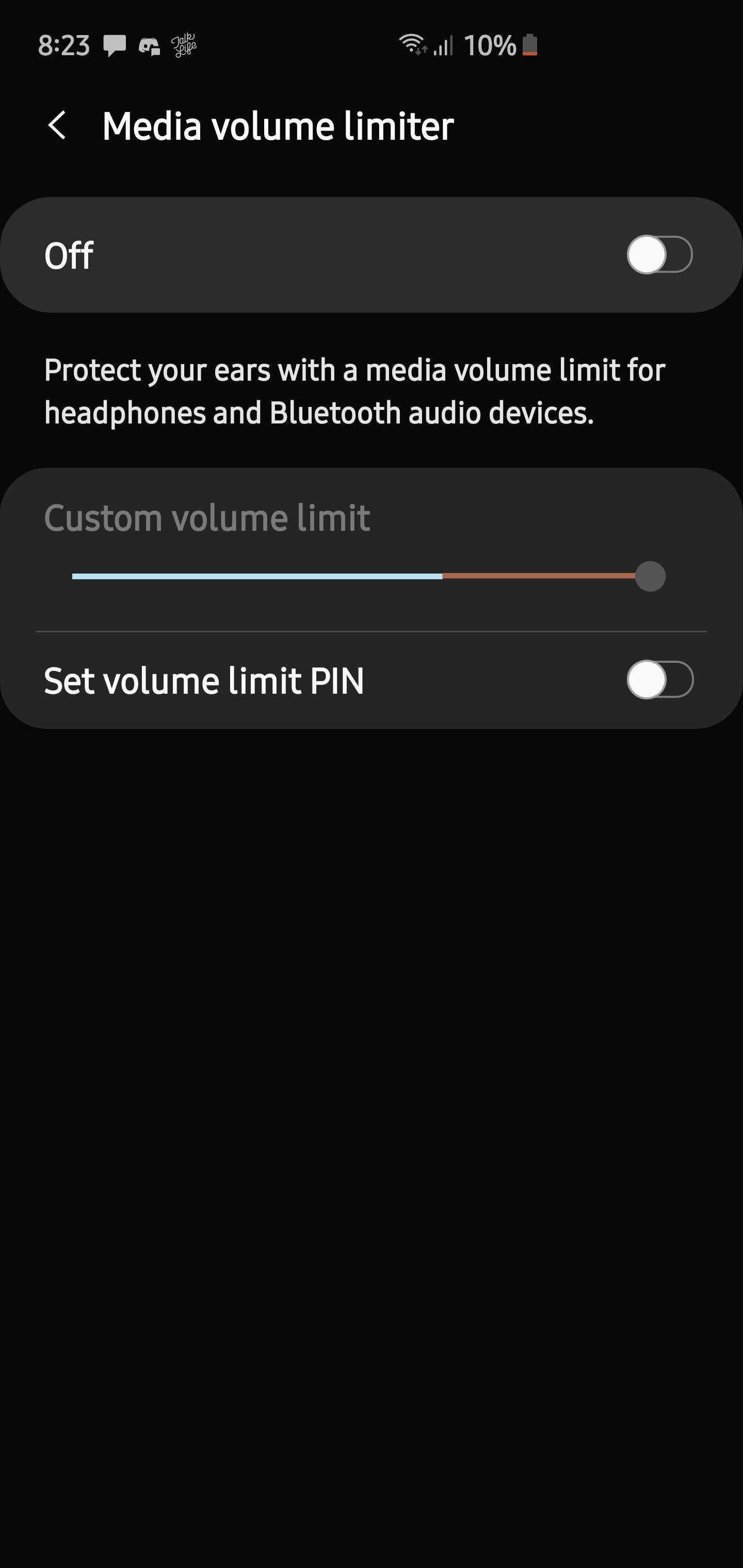Enable the Set volume limit PIN switch
This screenshot has width=743, height=1568.
[659, 679]
